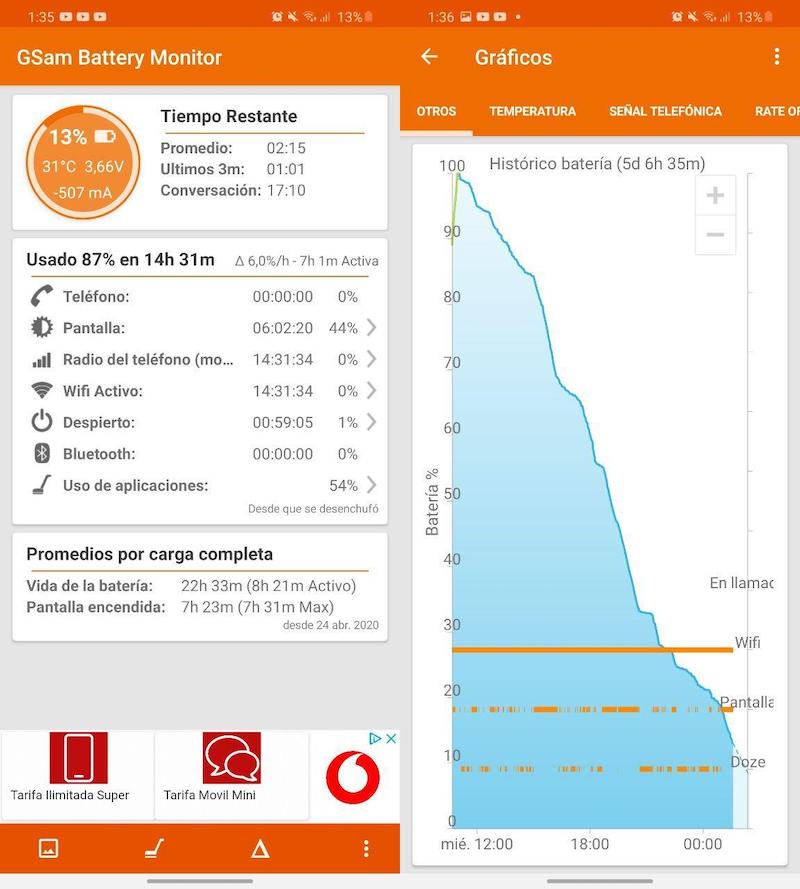
Task: Open Pantalla usage details
Action: (x=371, y=327)
